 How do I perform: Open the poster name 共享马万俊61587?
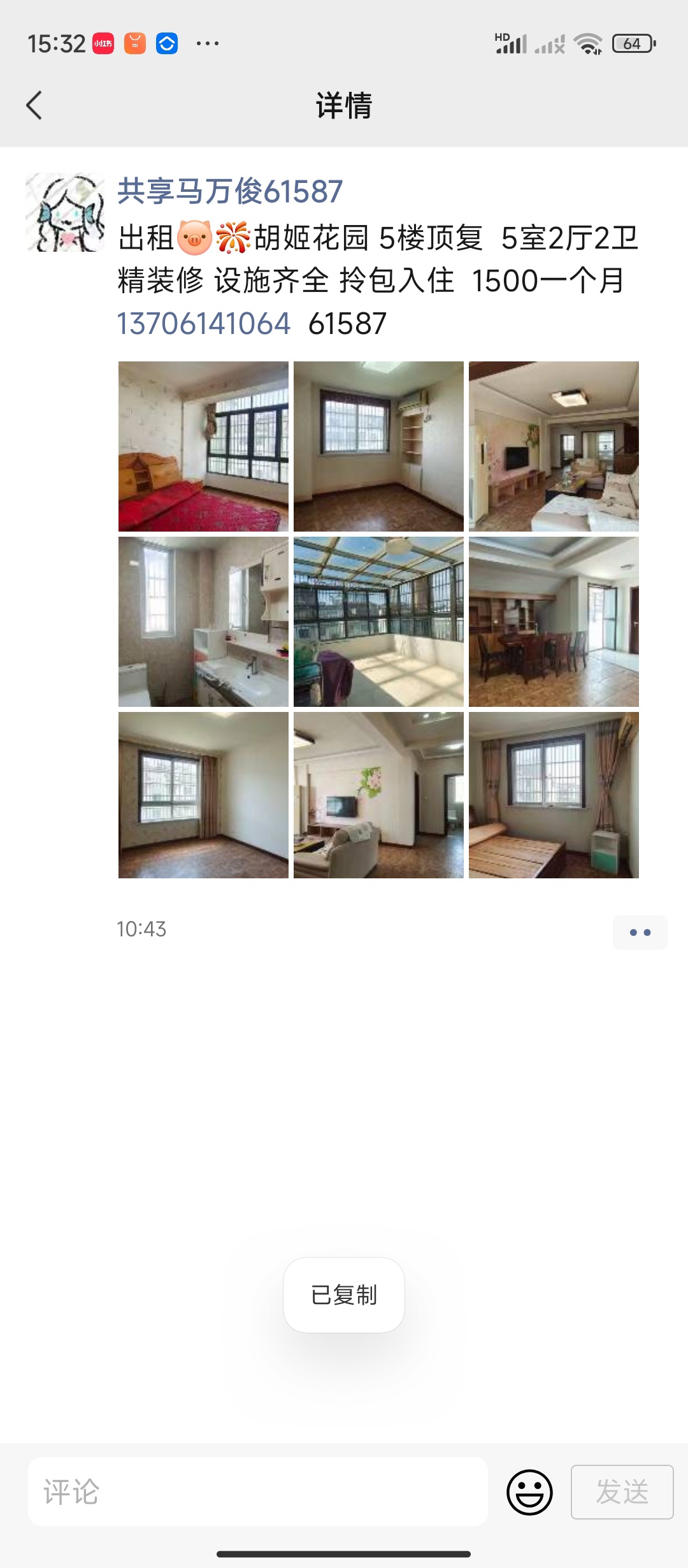click(x=230, y=191)
